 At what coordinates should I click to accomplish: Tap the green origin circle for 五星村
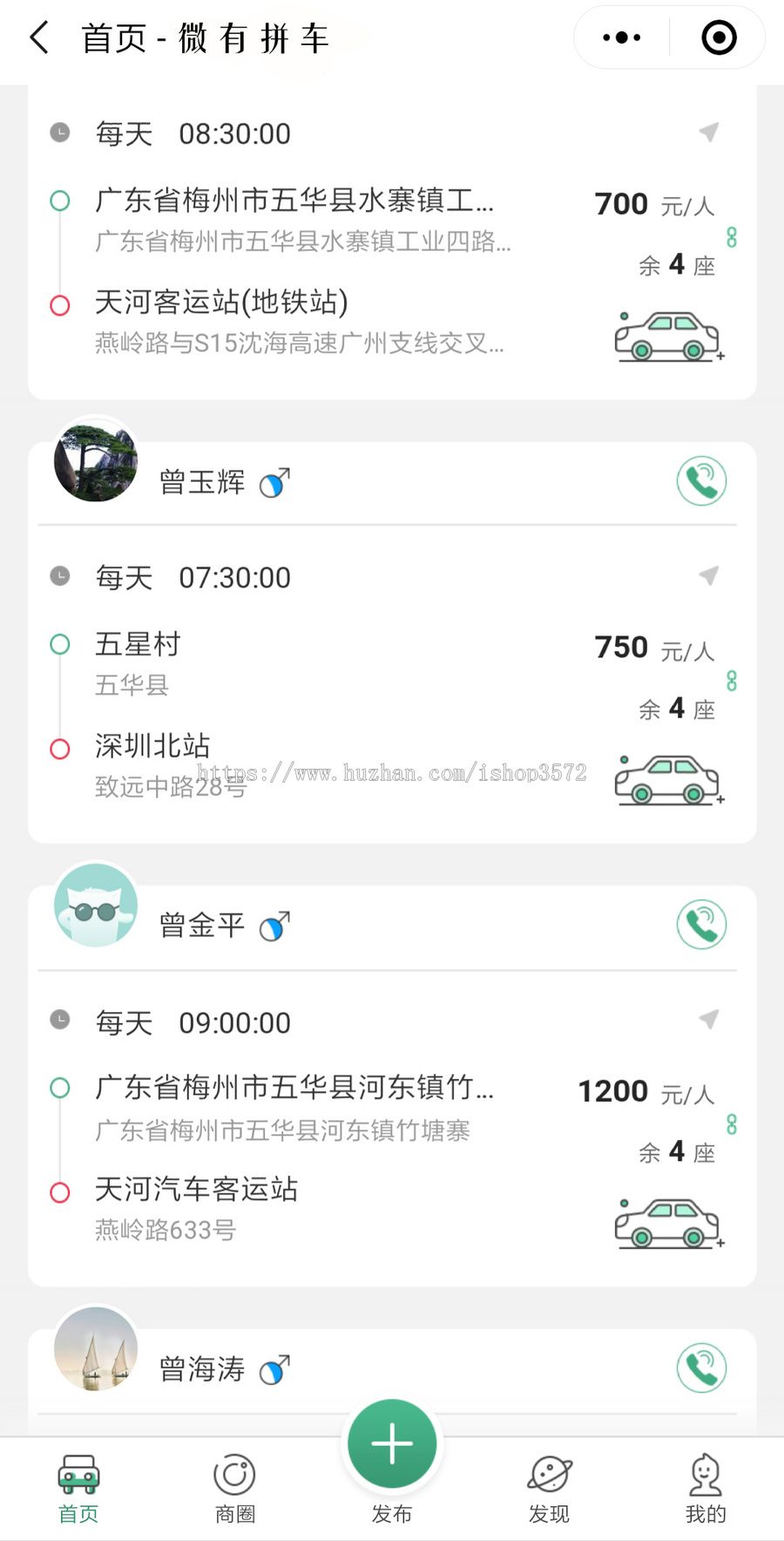[x=59, y=644]
